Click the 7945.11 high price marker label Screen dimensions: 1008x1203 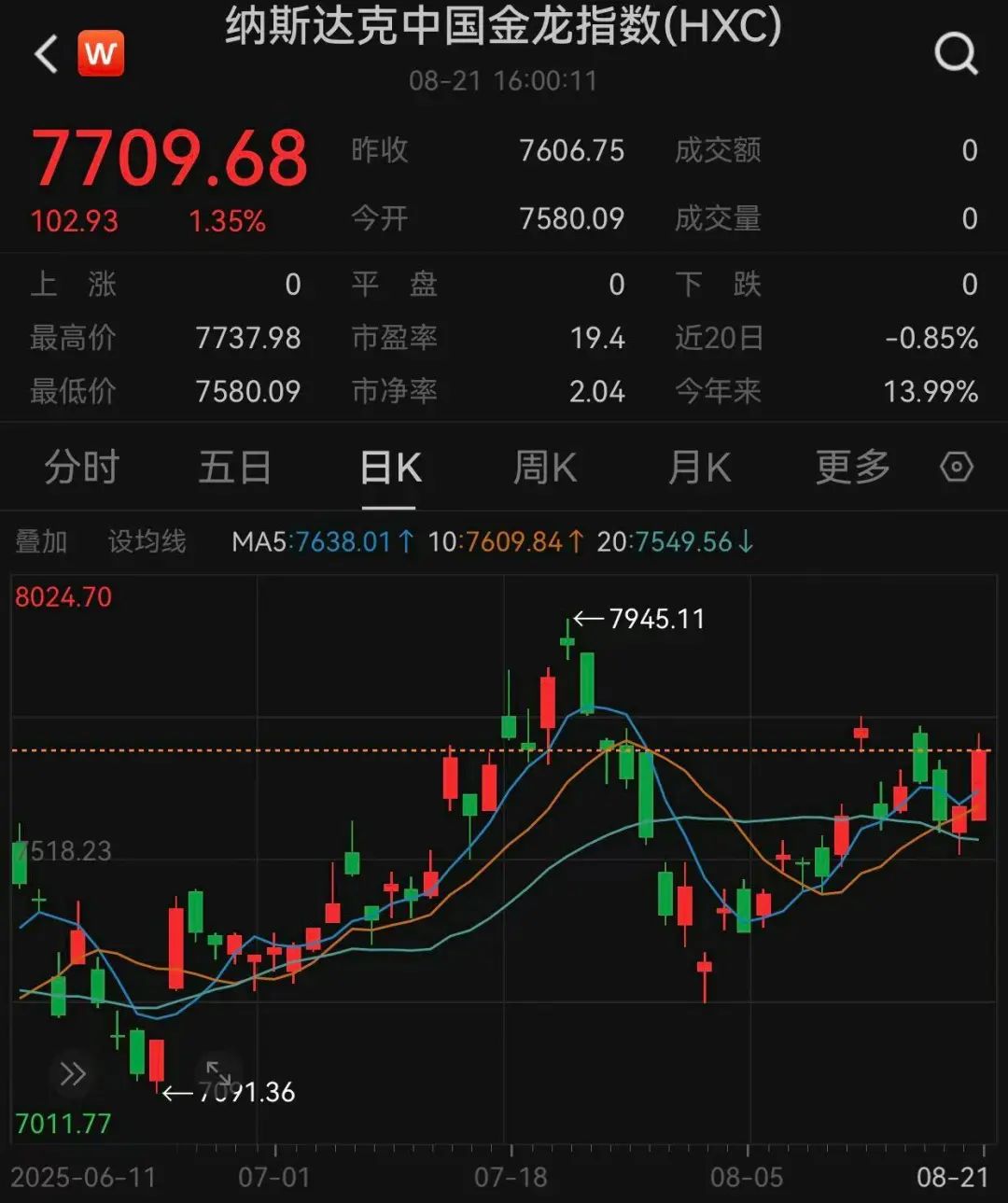pyautogui.click(x=656, y=616)
